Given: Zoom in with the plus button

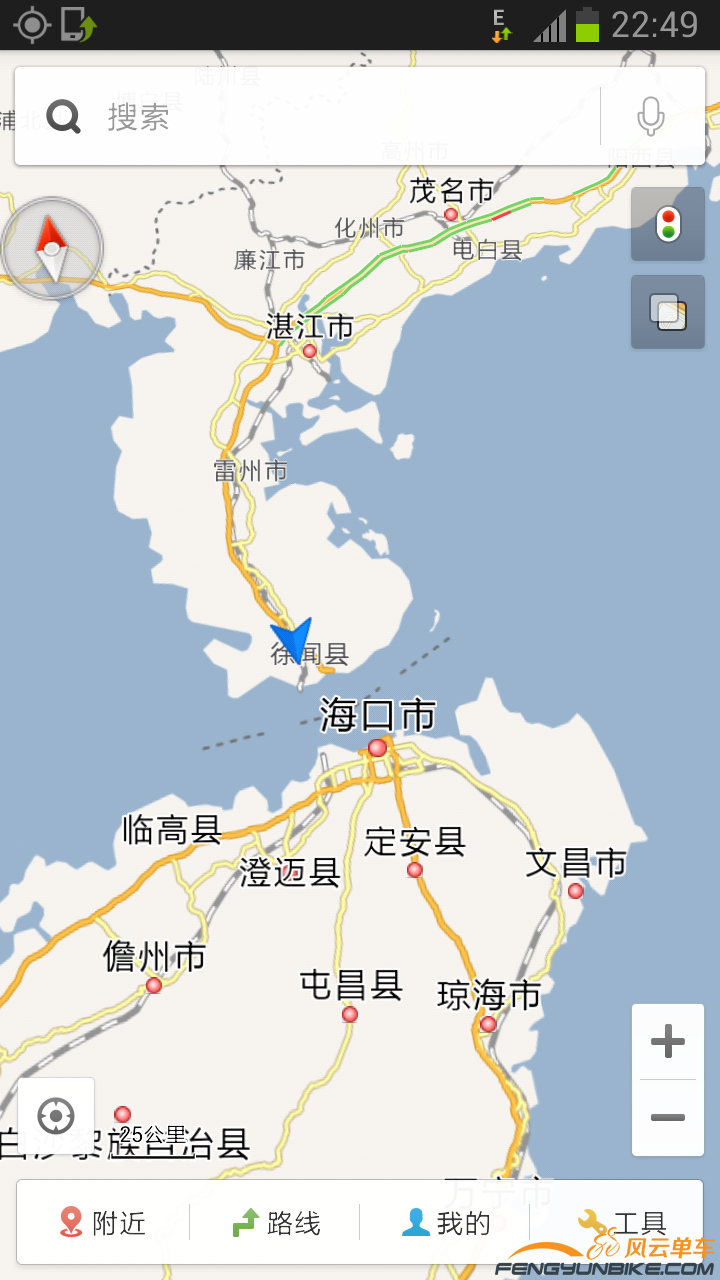Looking at the screenshot, I should tap(668, 1041).
